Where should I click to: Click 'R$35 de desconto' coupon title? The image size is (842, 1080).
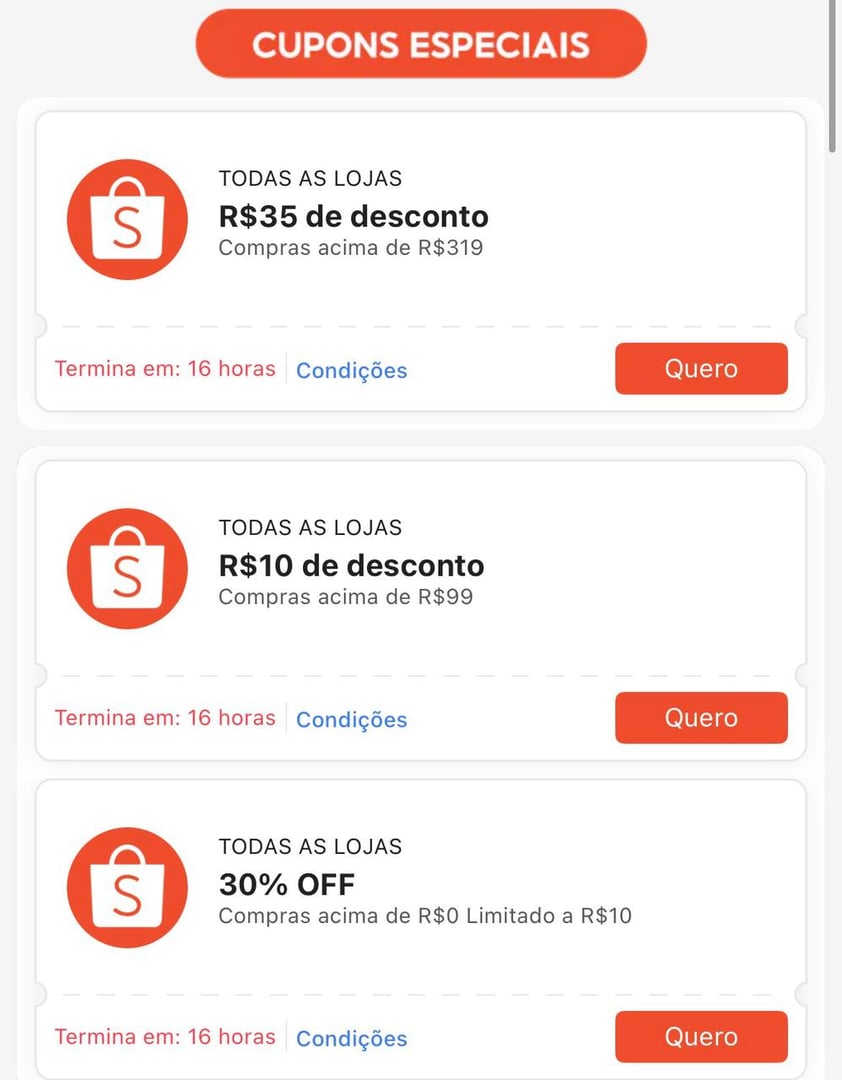[x=353, y=216]
